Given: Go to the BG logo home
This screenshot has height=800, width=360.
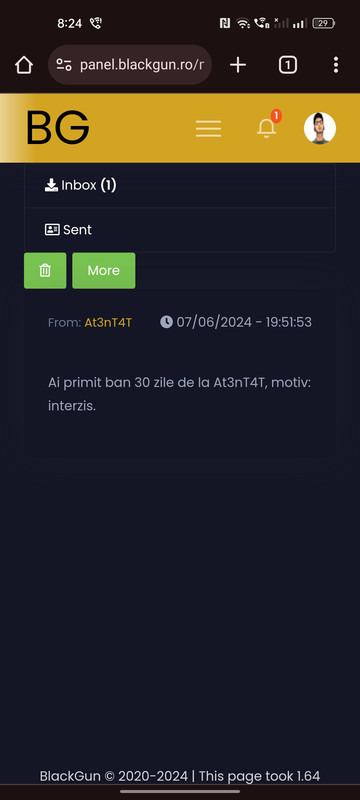Looking at the screenshot, I should pyautogui.click(x=58, y=128).
